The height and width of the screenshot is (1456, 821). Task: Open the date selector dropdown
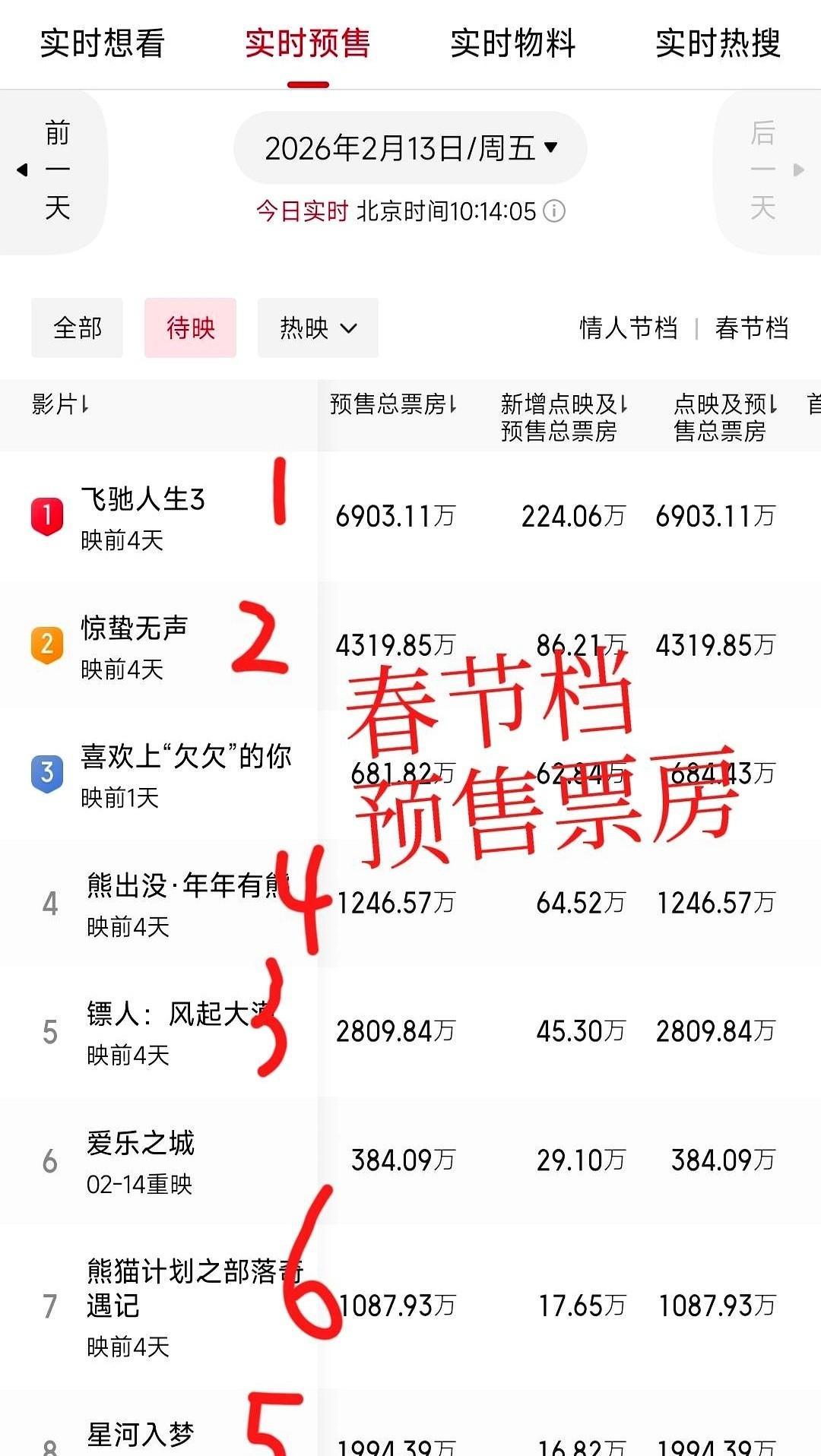click(410, 149)
